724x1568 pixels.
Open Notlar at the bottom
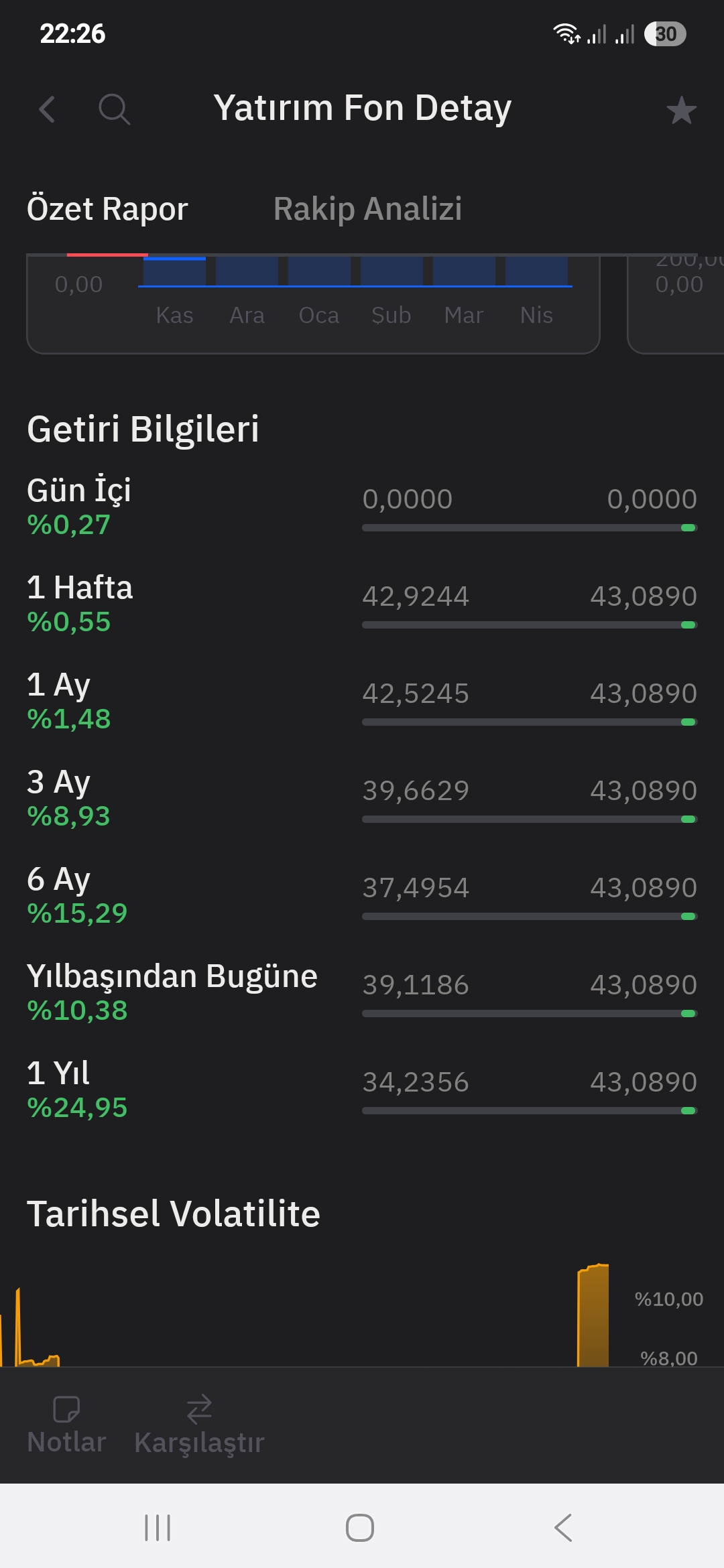point(66,1425)
